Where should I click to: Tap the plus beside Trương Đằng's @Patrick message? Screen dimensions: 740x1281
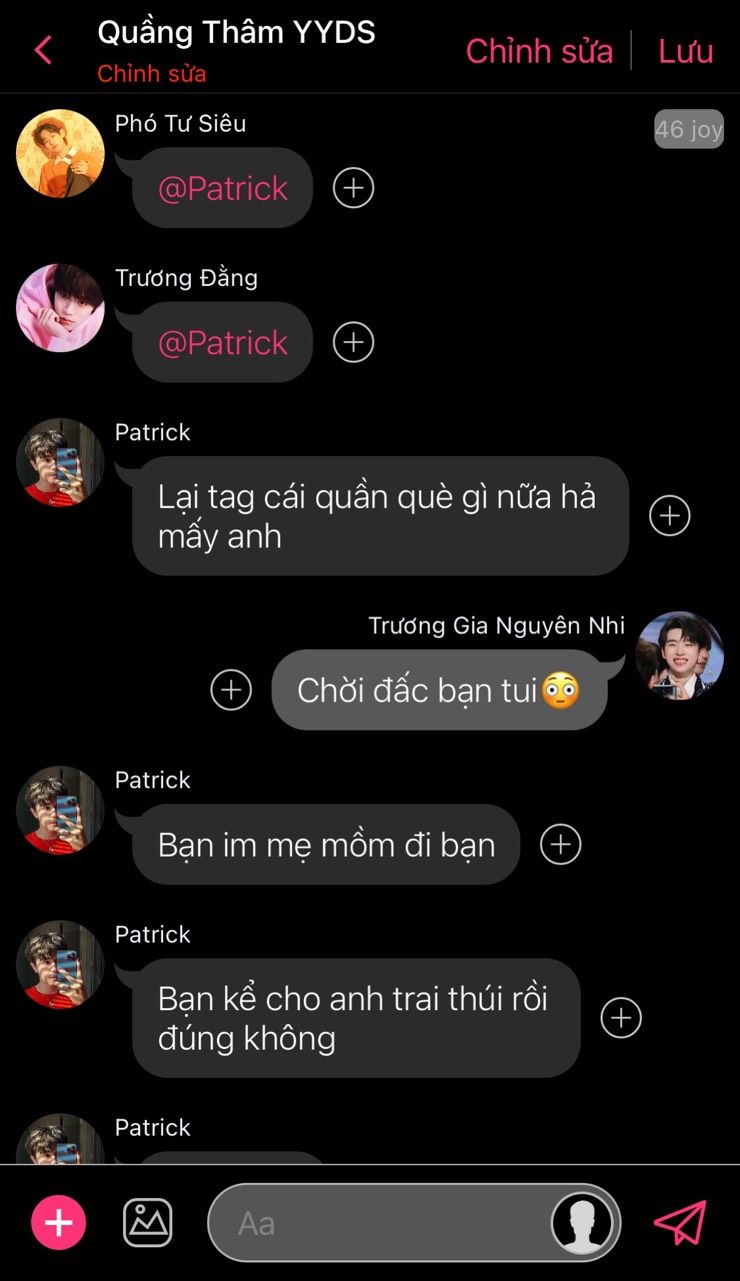coord(353,342)
